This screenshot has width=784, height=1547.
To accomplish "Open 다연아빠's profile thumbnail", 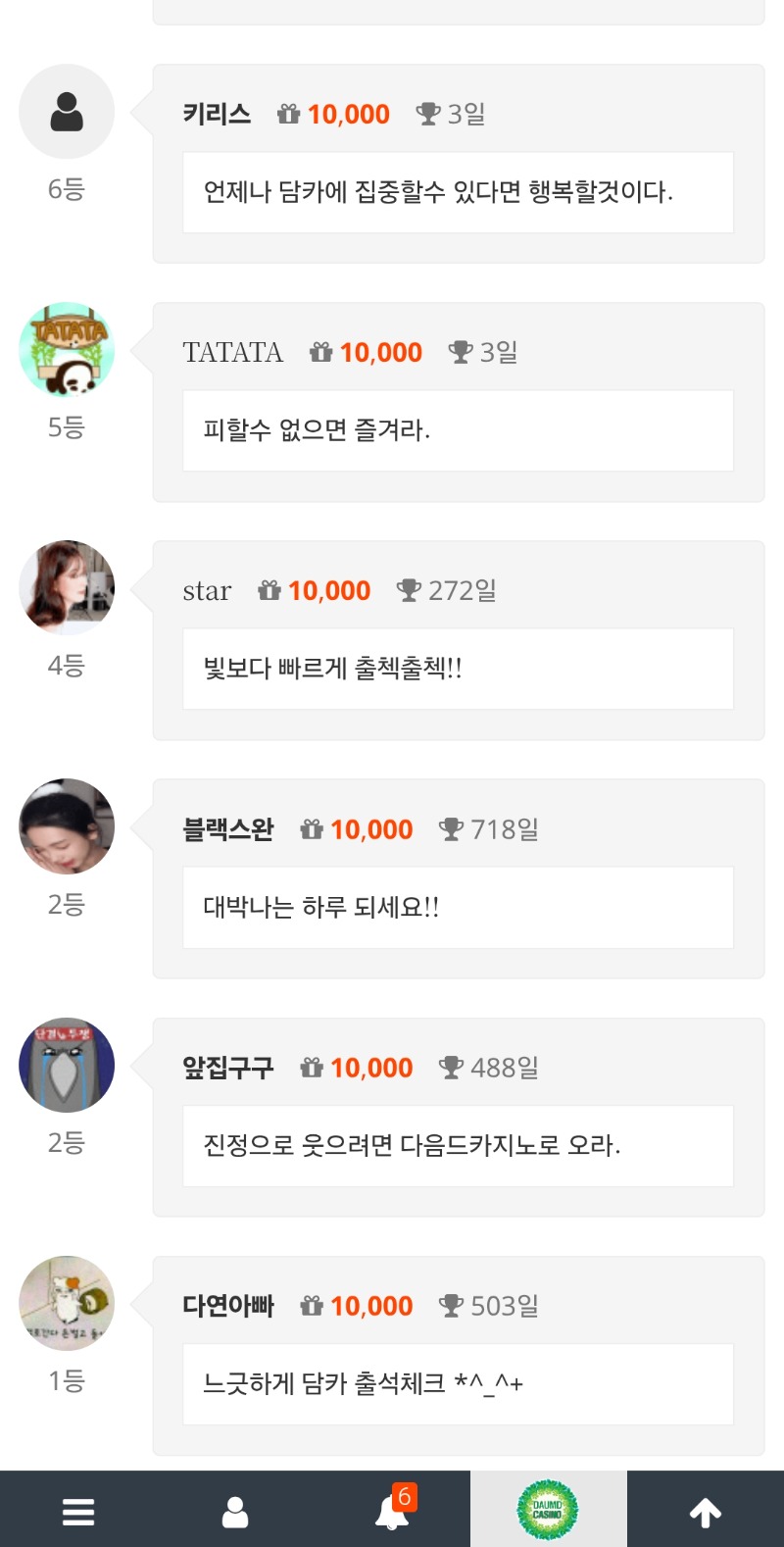I will pos(67,1304).
